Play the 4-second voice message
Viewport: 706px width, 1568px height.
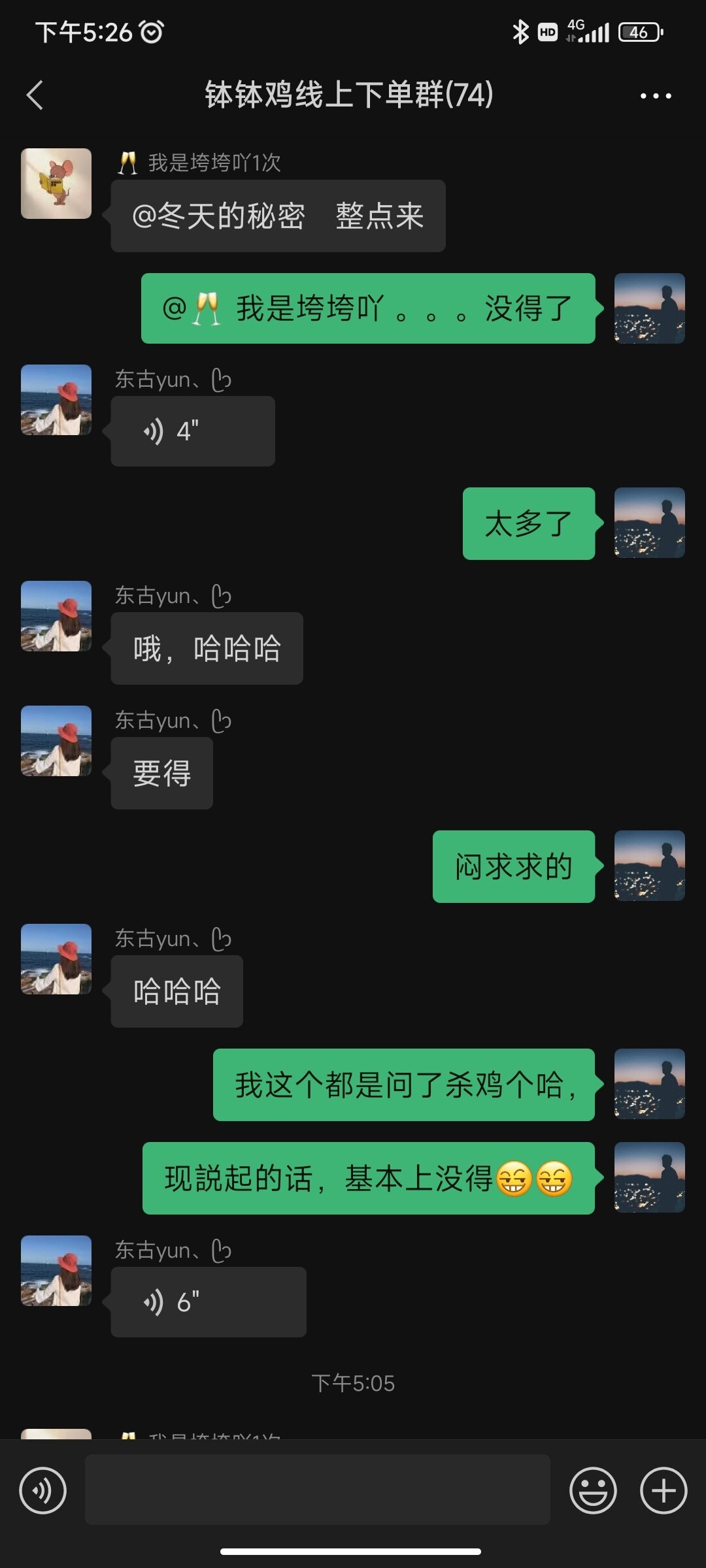[x=192, y=431]
